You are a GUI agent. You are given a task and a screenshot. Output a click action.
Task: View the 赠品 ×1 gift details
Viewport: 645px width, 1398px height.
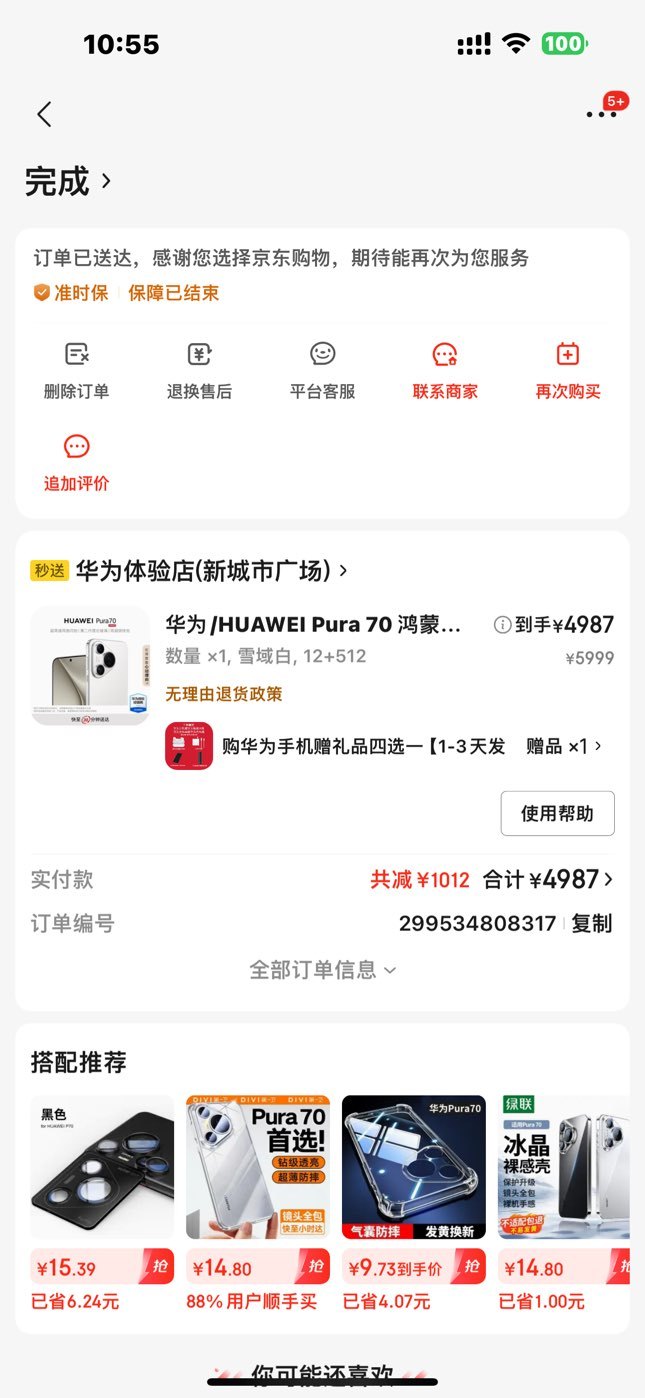[x=565, y=746]
